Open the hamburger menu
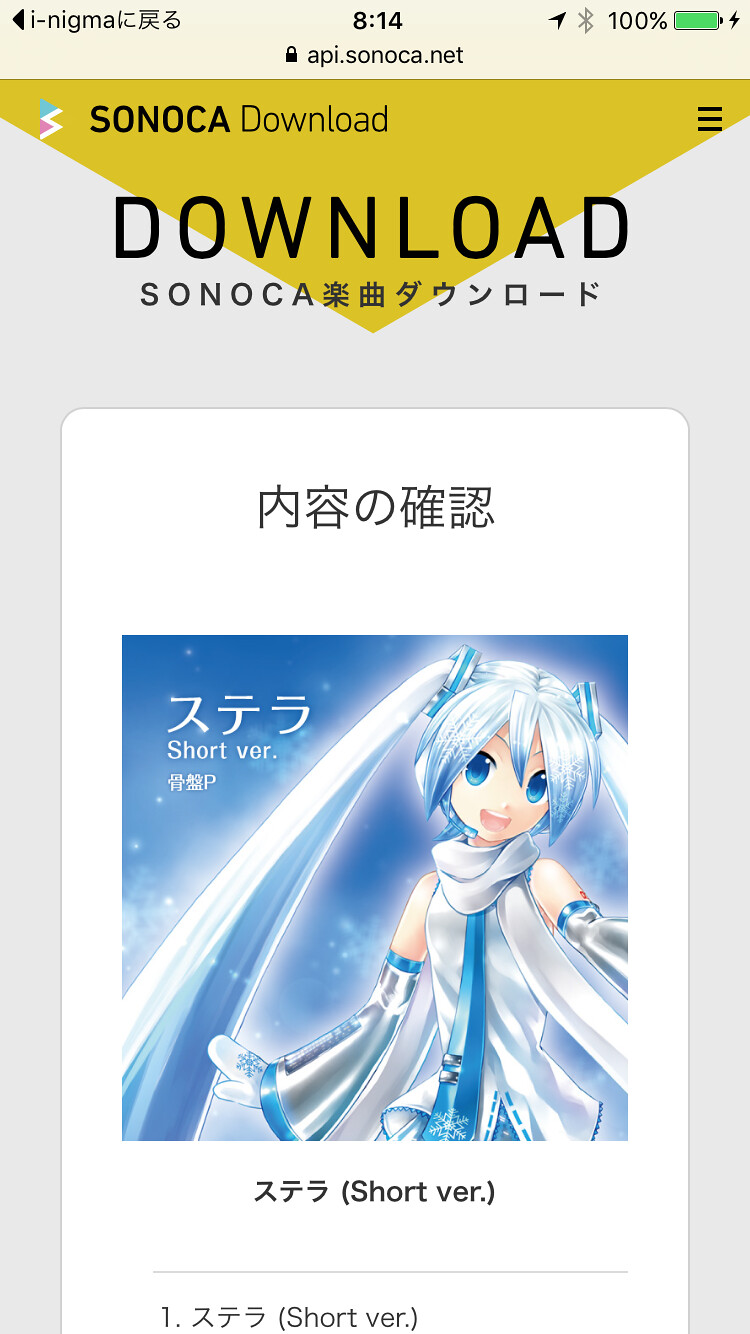750x1334 pixels. pos(709,120)
